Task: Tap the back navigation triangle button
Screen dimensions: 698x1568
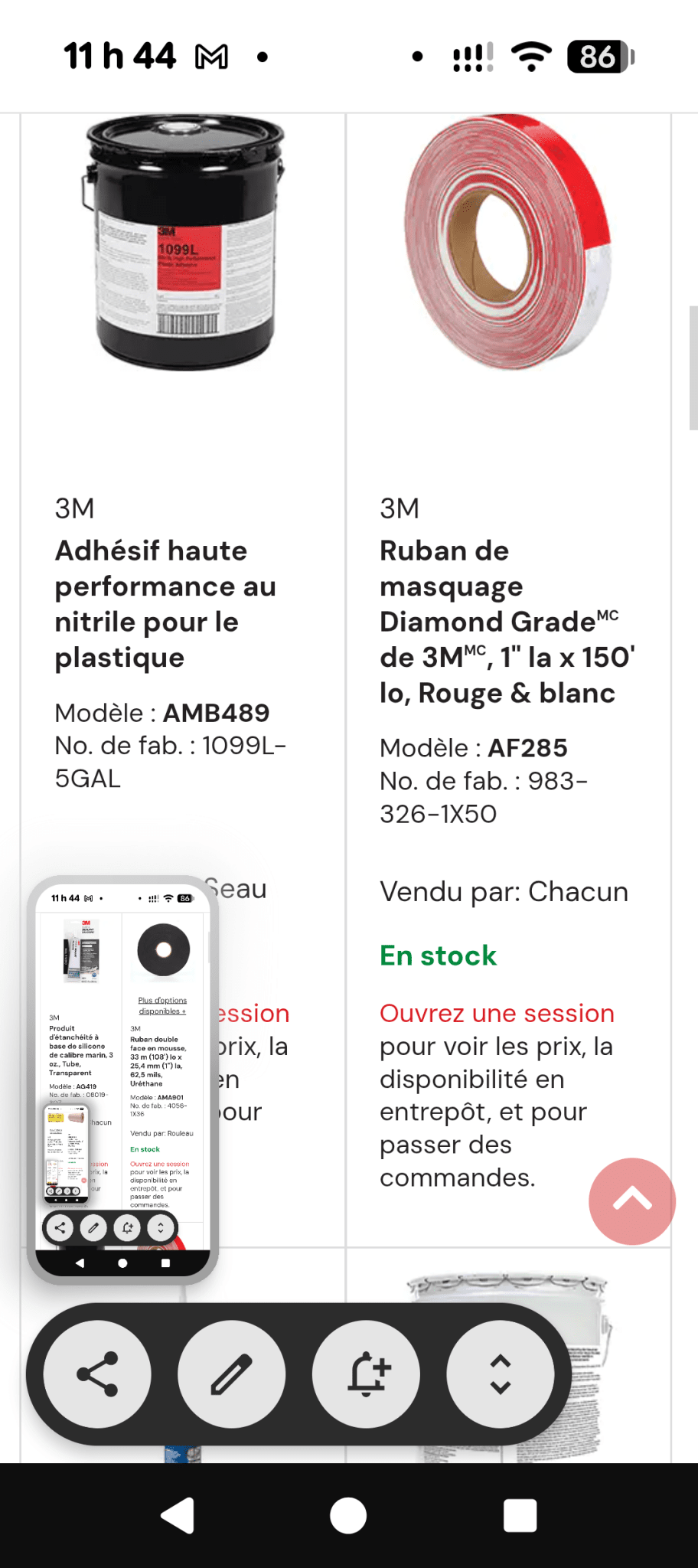Action: [x=176, y=1514]
